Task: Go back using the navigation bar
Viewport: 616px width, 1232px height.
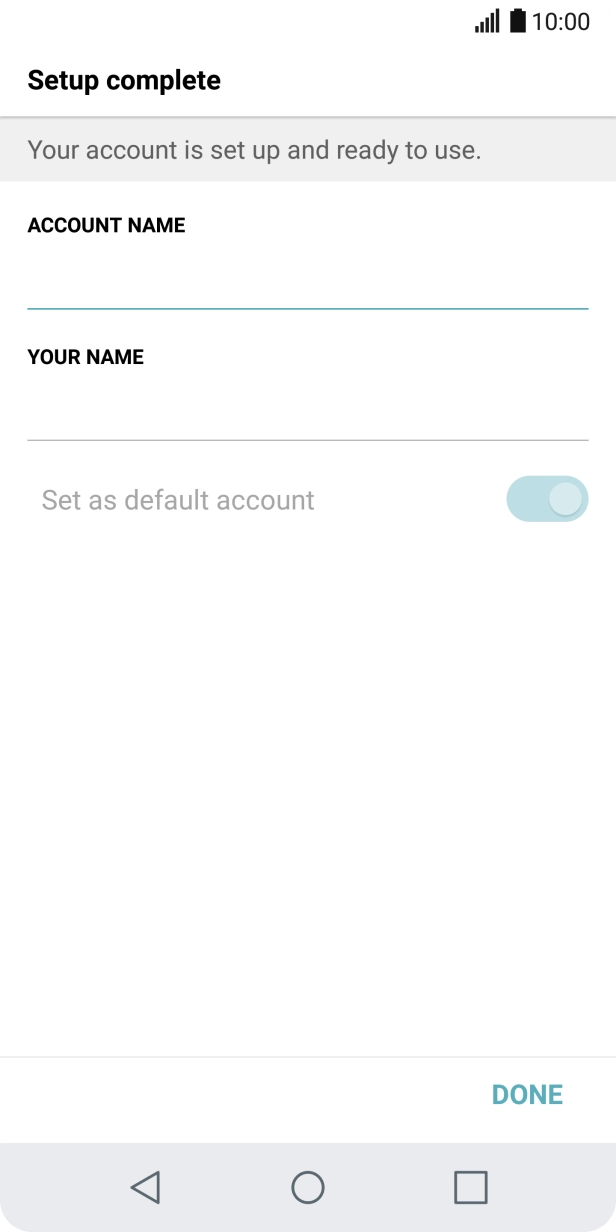Action: tap(146, 1187)
